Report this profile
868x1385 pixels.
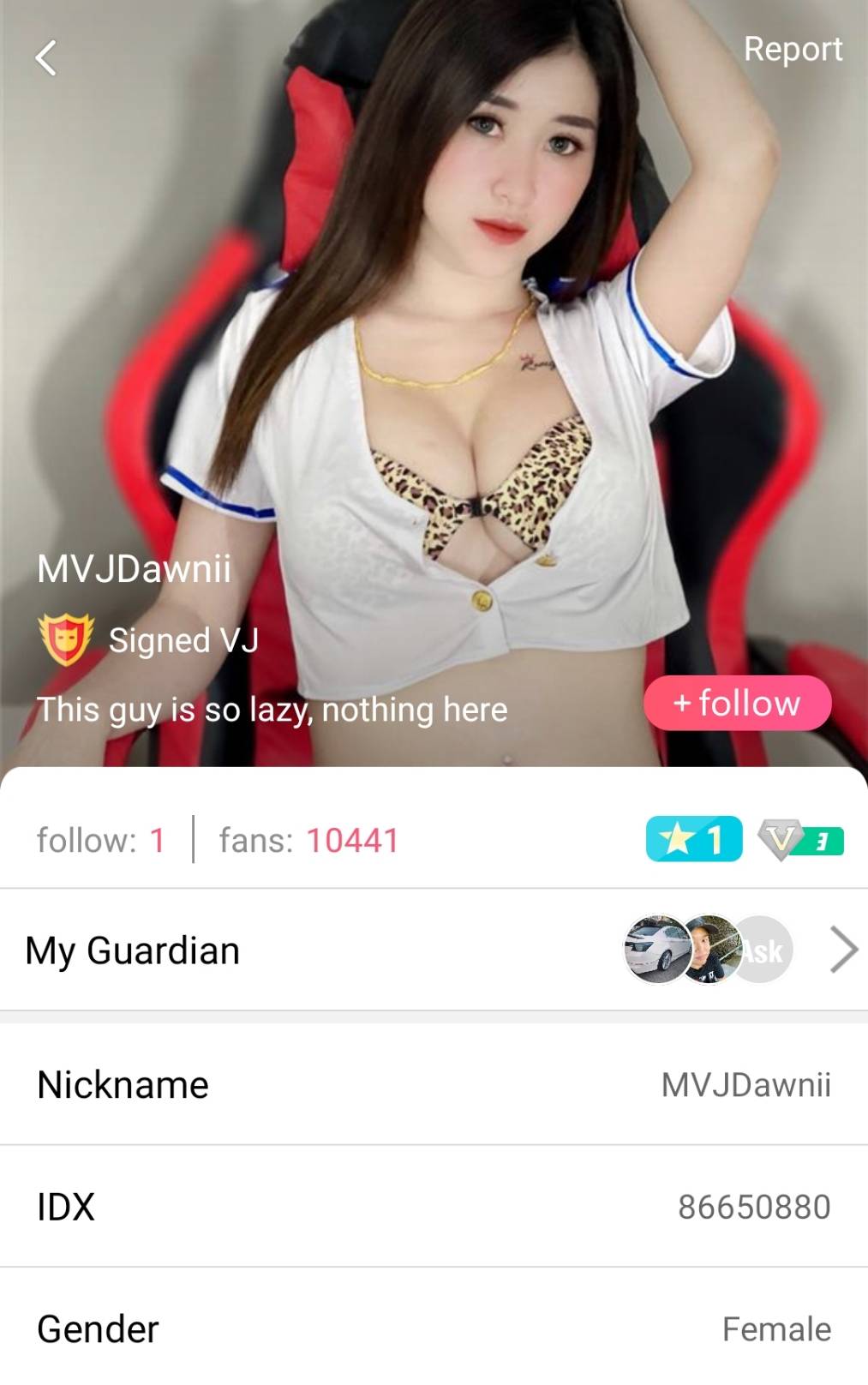(x=792, y=49)
